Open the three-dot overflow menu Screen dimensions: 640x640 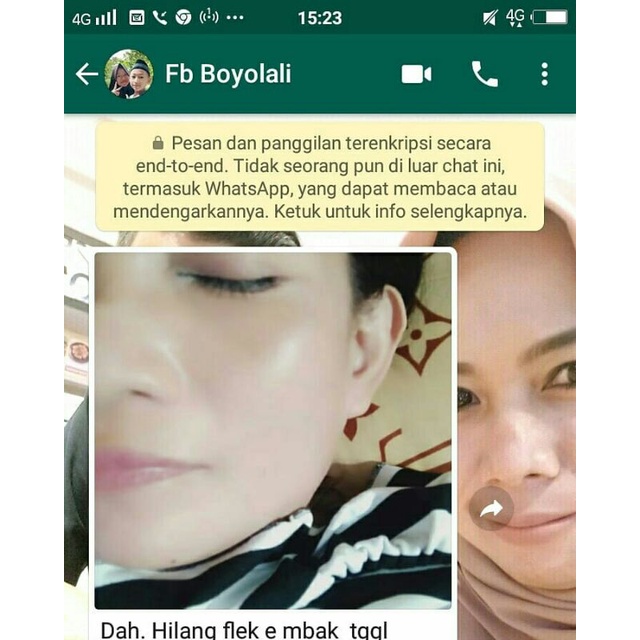(544, 74)
